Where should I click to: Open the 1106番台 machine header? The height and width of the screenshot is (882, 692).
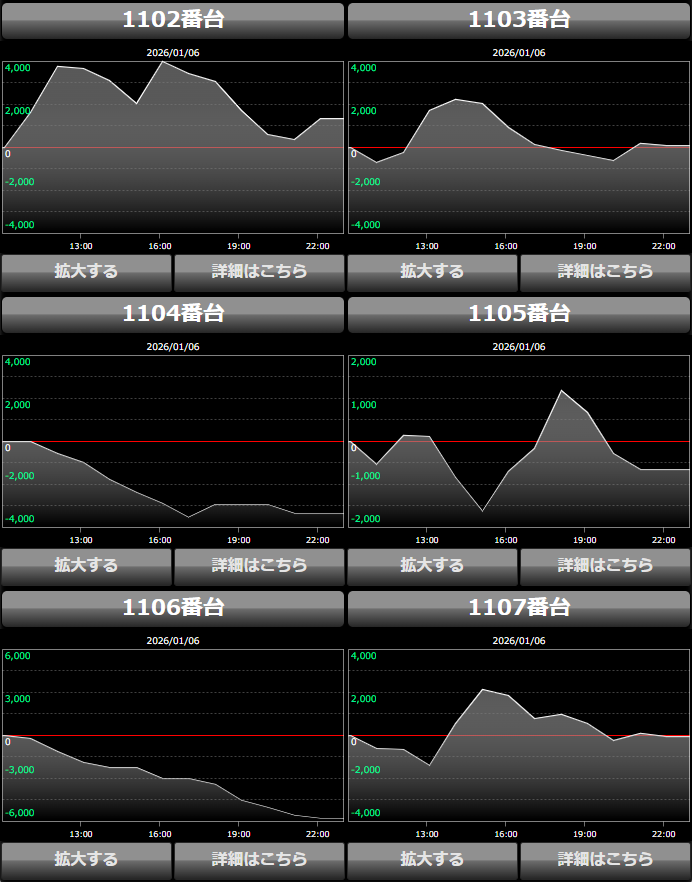point(173,608)
